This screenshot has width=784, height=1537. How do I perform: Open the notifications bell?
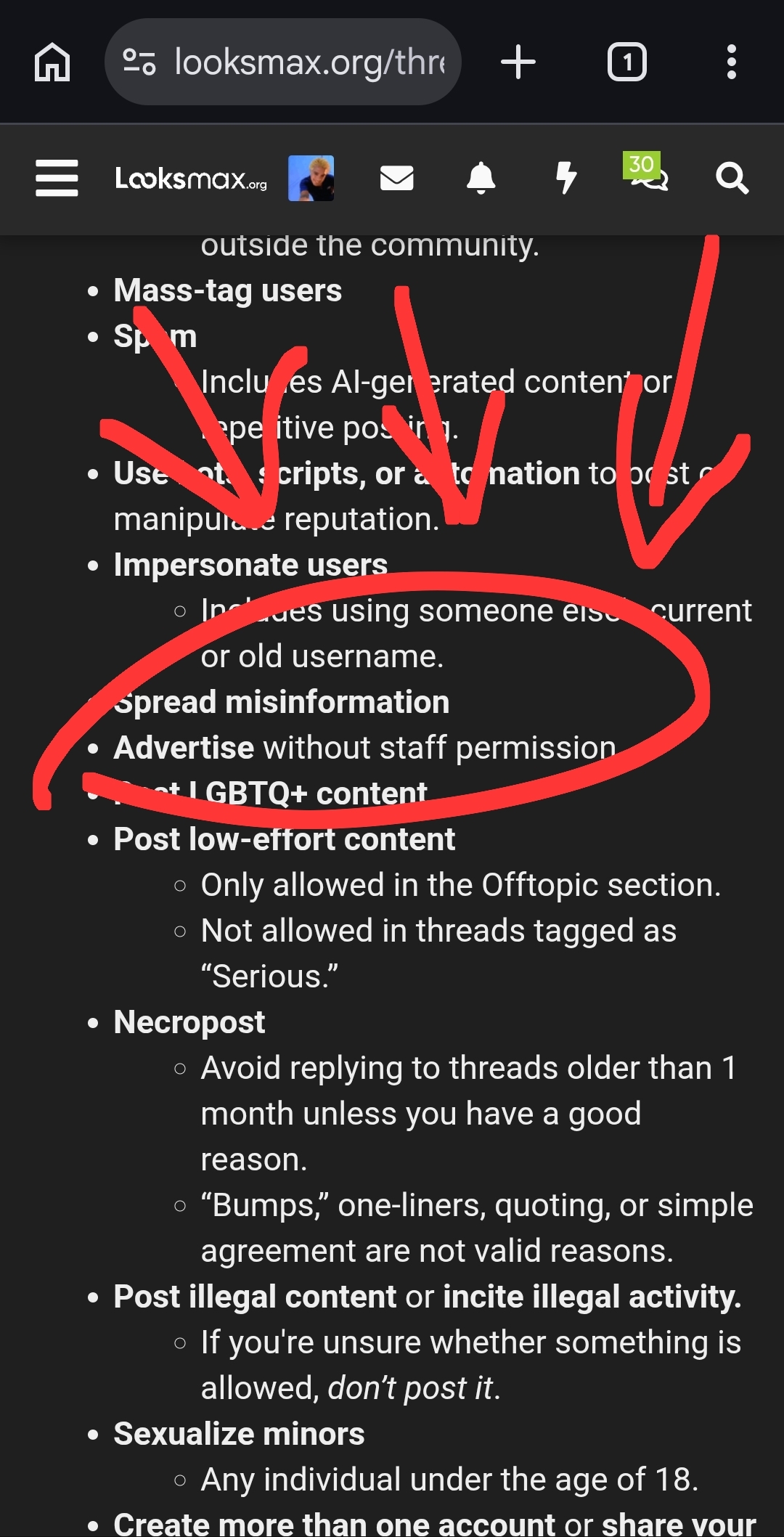tap(481, 178)
